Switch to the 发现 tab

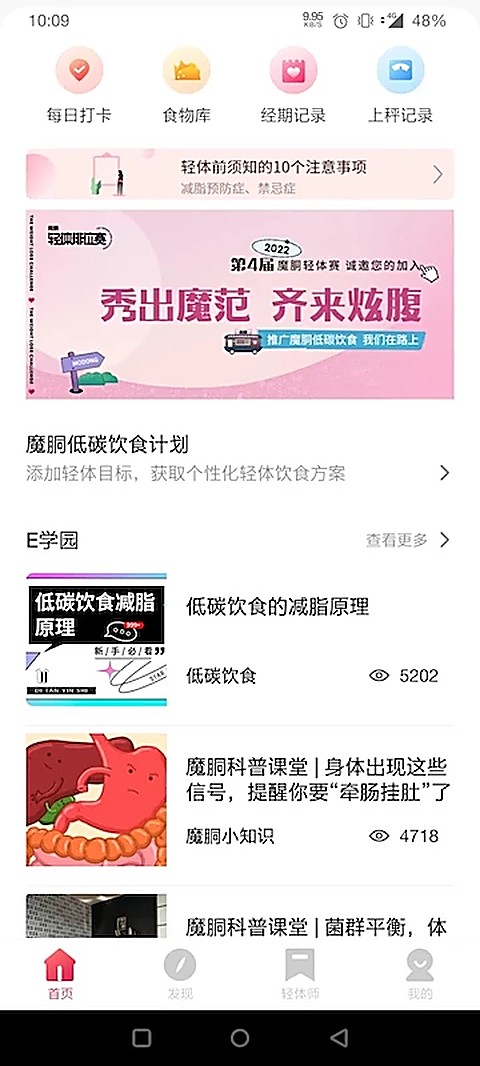(x=180, y=976)
